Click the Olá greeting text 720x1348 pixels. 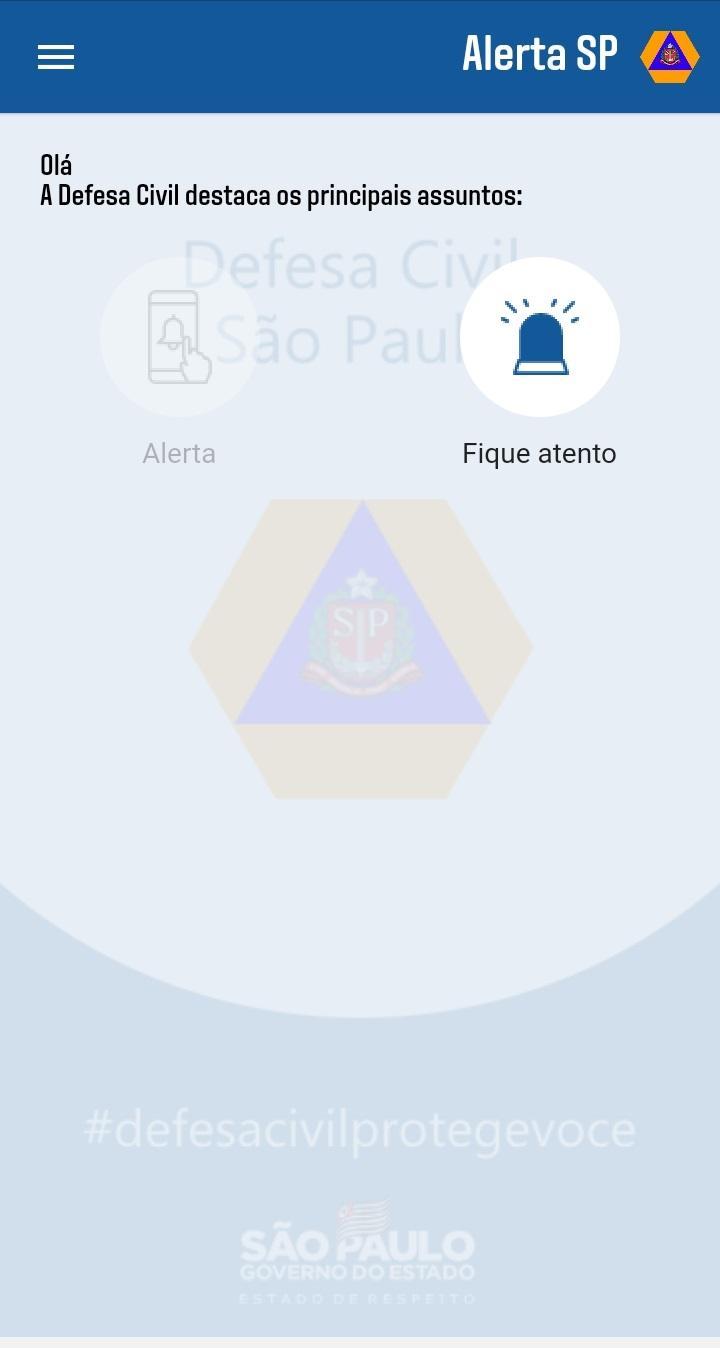55,165
